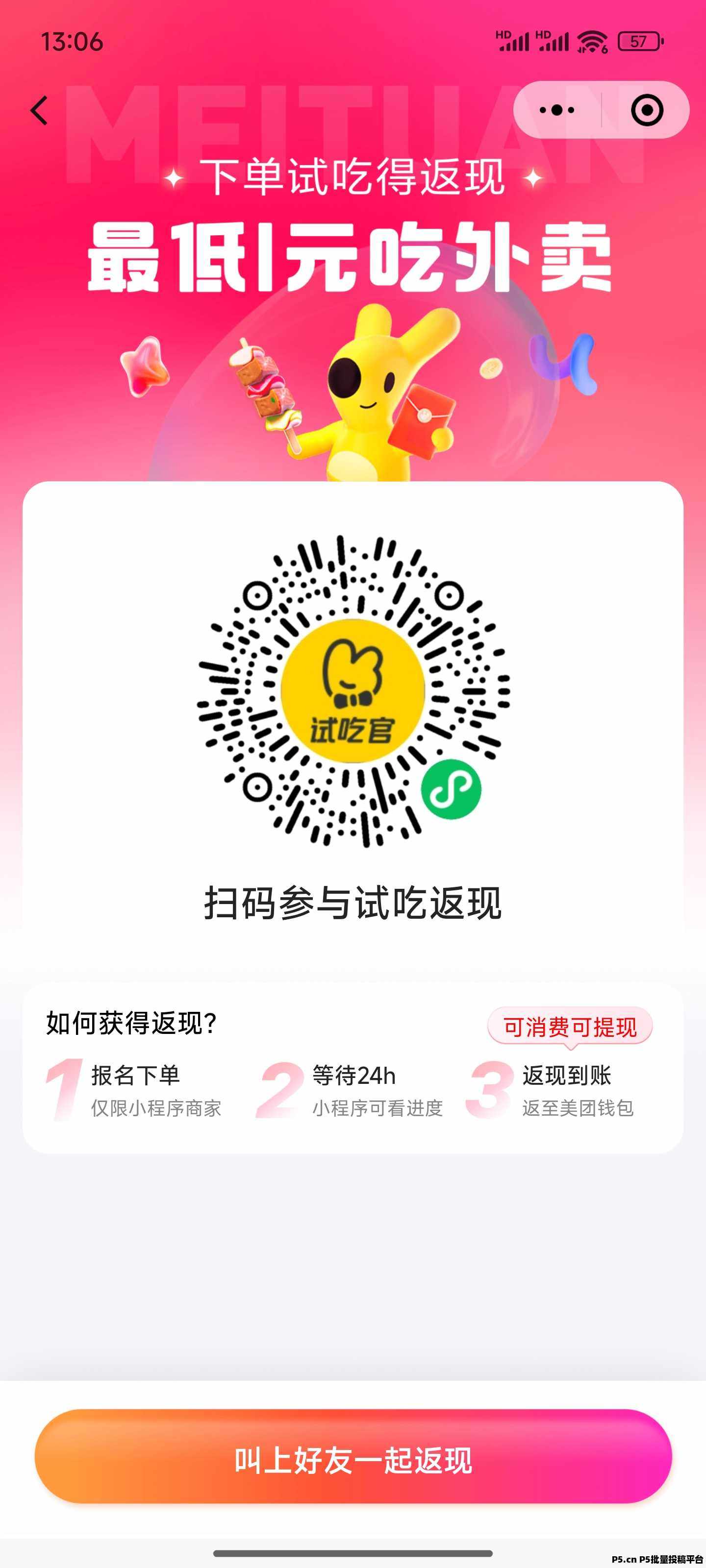Open the mini program three-dot menu

(557, 110)
